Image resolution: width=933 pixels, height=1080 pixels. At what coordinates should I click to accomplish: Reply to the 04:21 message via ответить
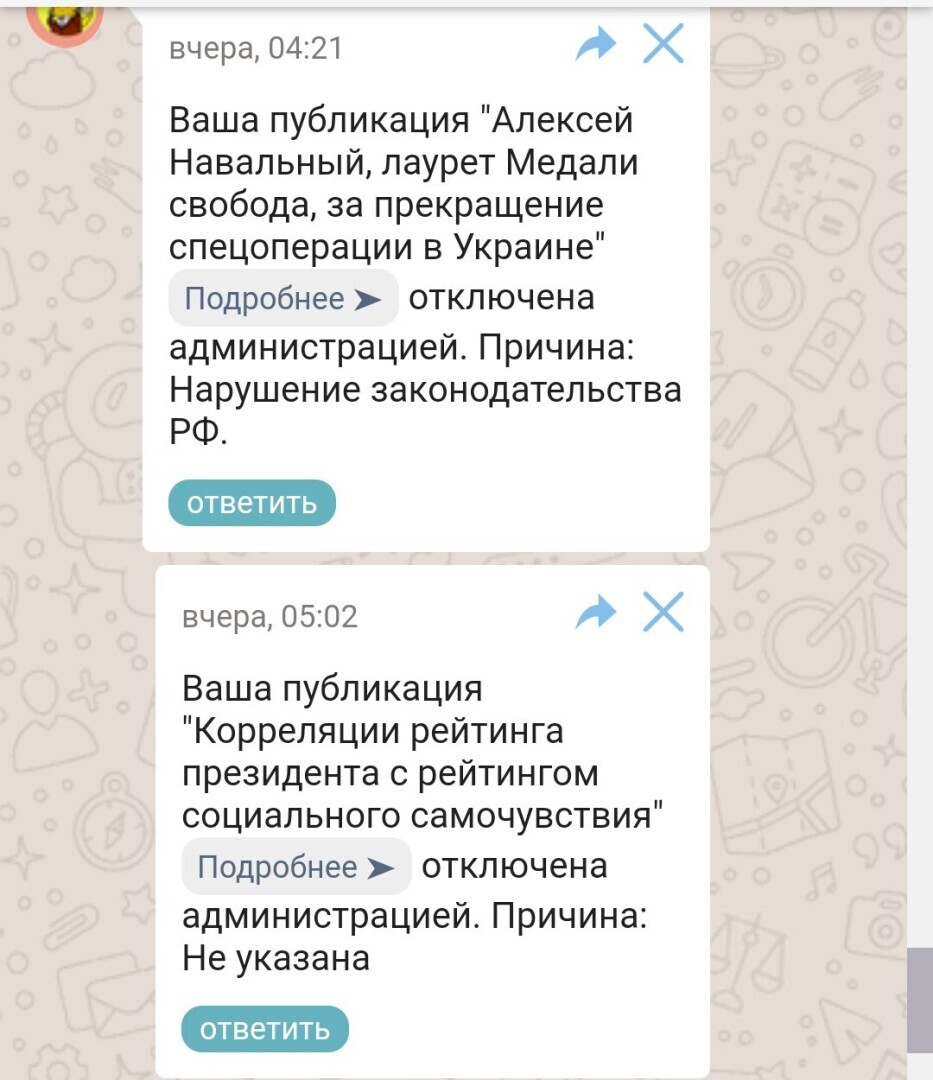click(x=252, y=503)
